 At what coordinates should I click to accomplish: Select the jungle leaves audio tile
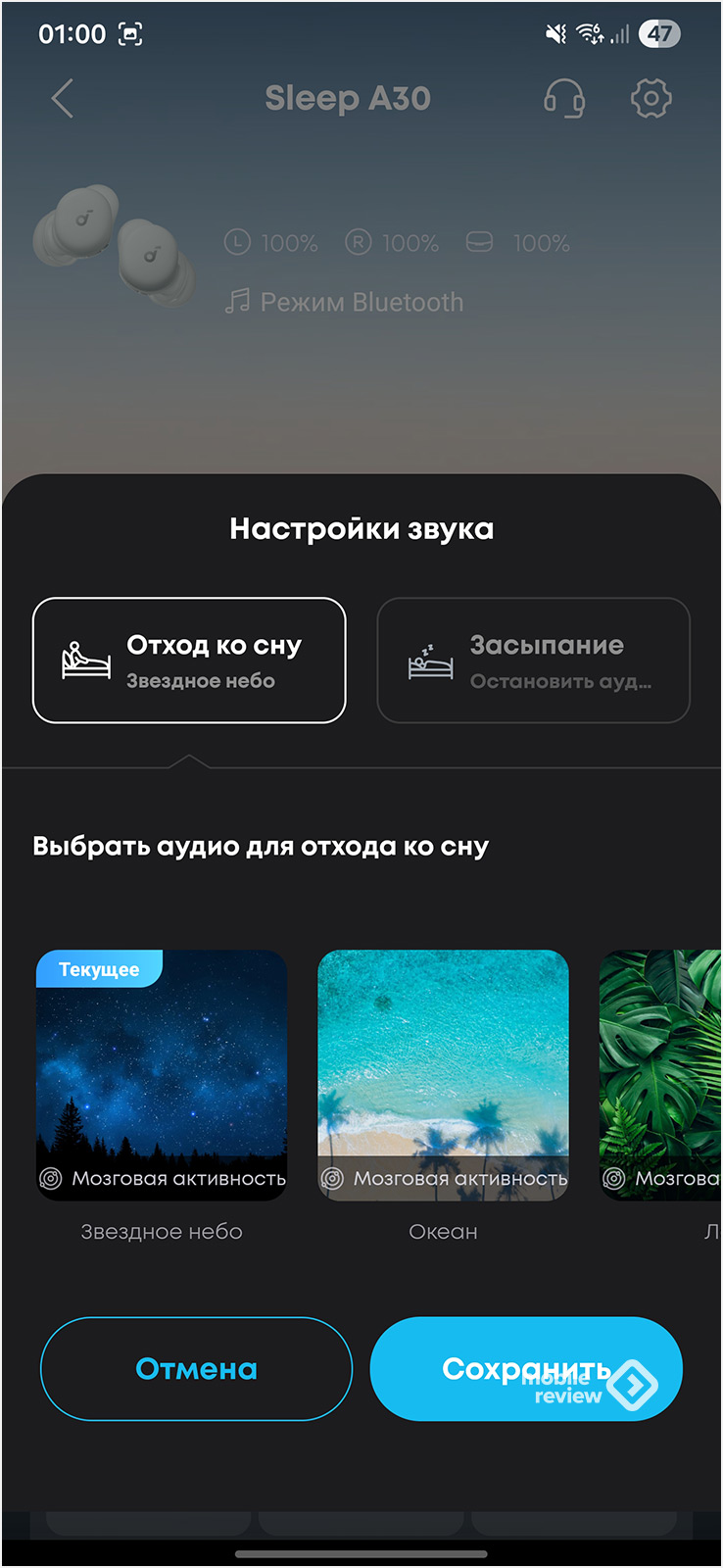click(x=661, y=1075)
